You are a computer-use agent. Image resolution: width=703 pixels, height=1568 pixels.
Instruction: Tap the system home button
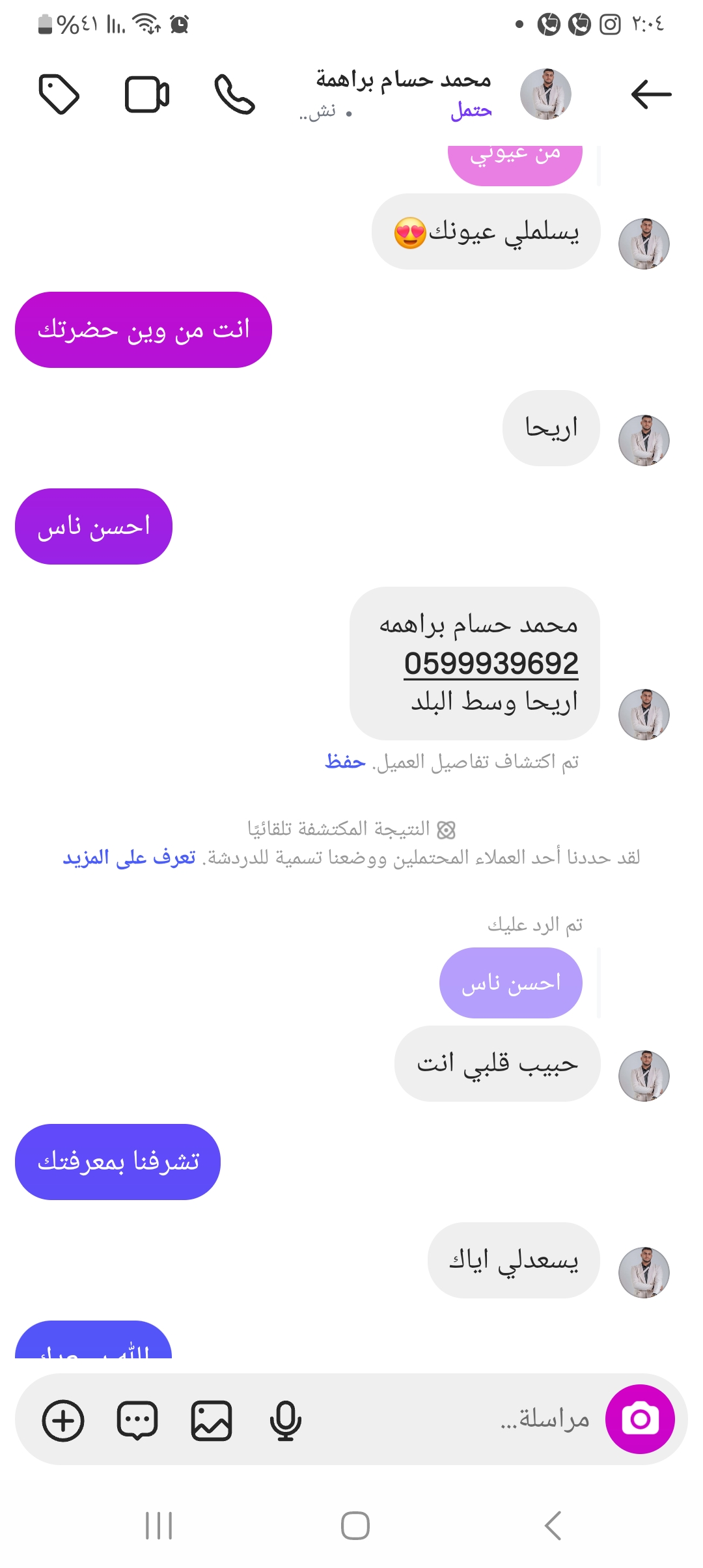tap(355, 1526)
